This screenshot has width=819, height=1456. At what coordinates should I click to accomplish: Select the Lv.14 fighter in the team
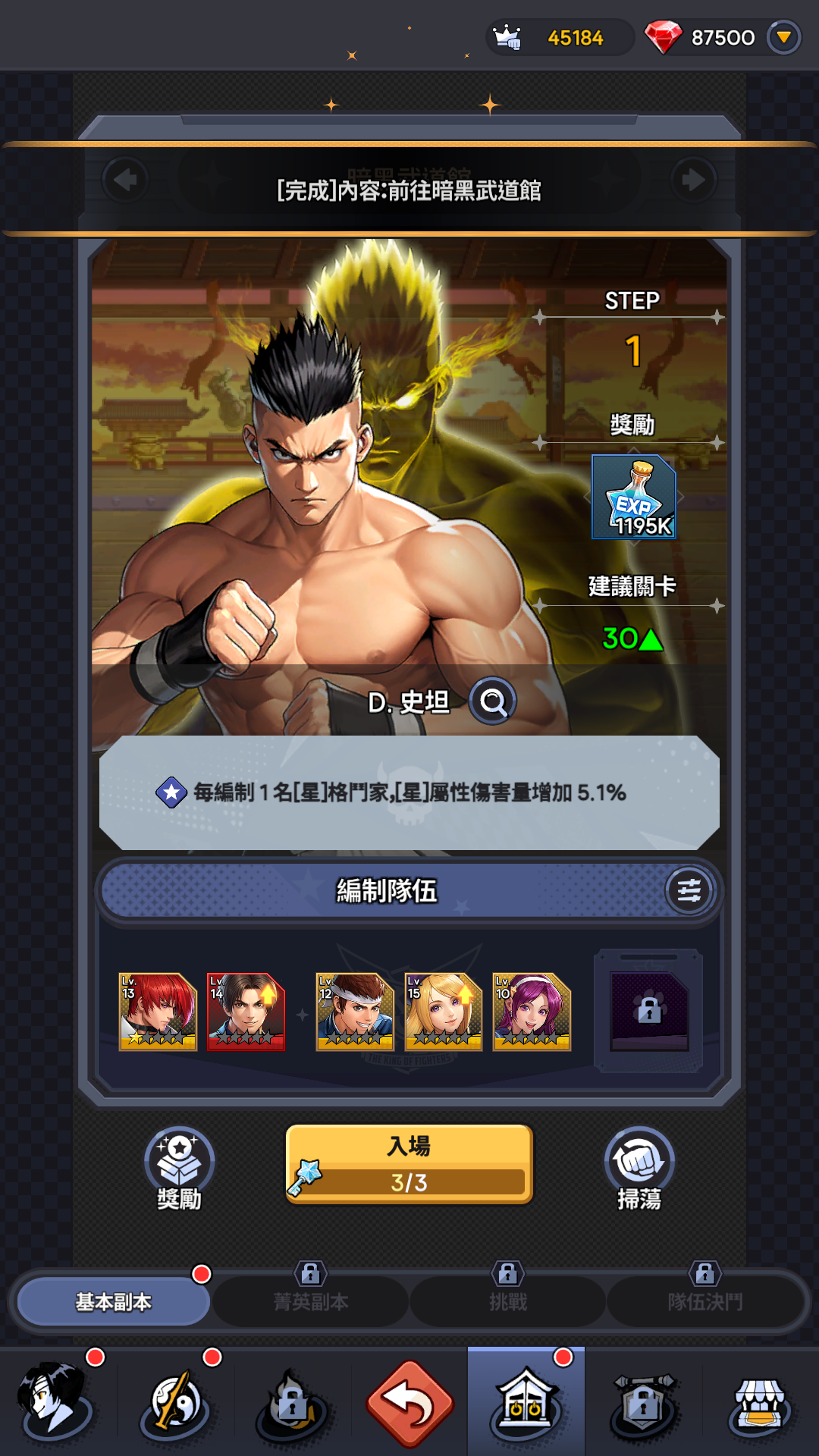(246, 1012)
